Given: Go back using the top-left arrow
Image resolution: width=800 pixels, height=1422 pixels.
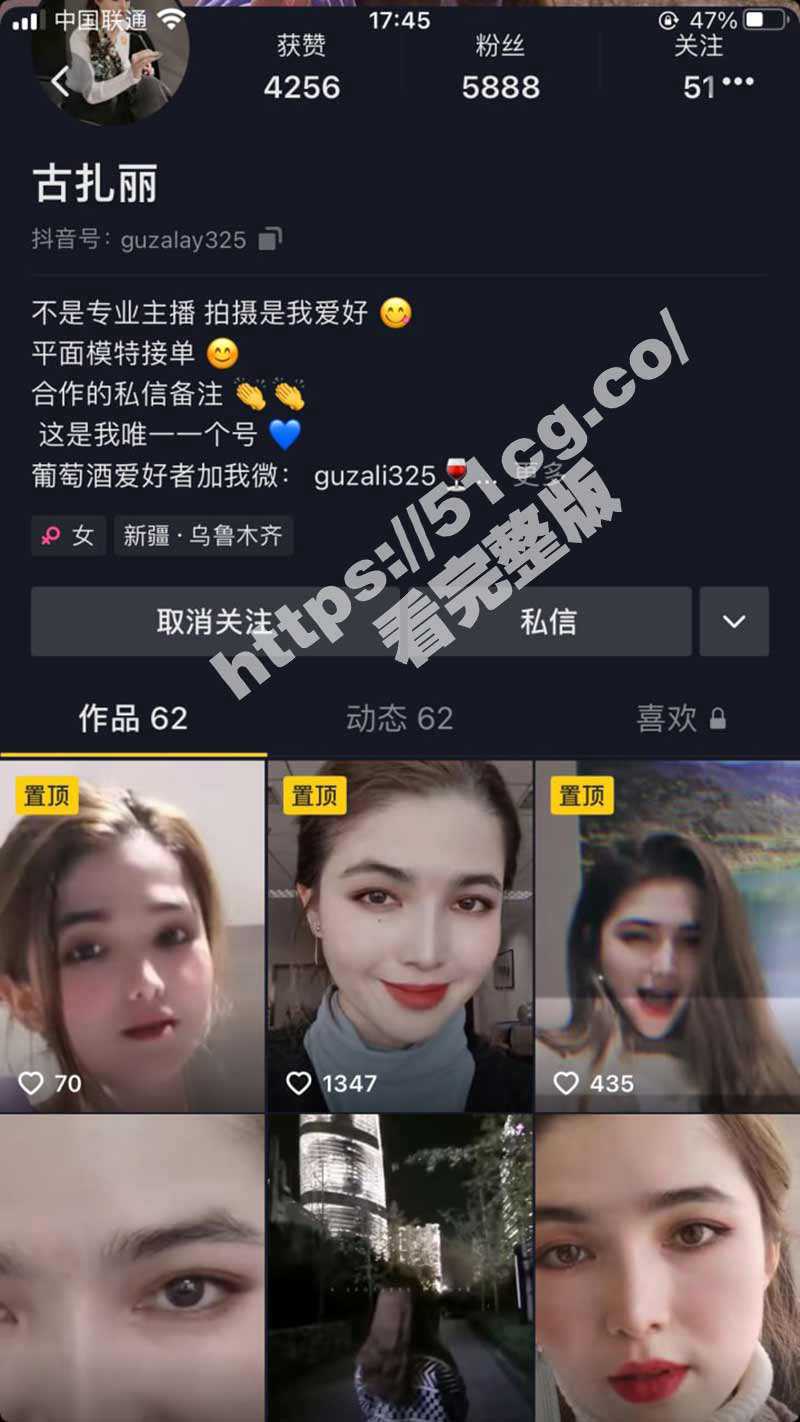Looking at the screenshot, I should tap(60, 82).
